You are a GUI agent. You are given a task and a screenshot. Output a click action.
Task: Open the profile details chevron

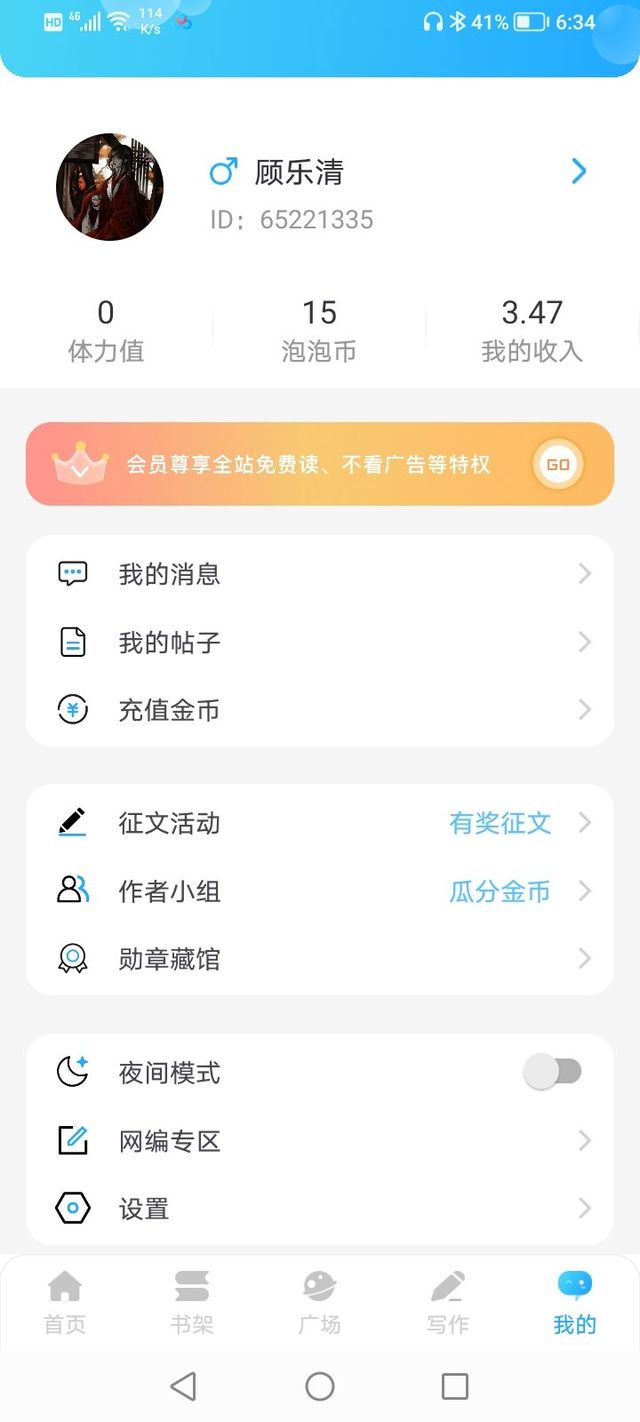[578, 172]
